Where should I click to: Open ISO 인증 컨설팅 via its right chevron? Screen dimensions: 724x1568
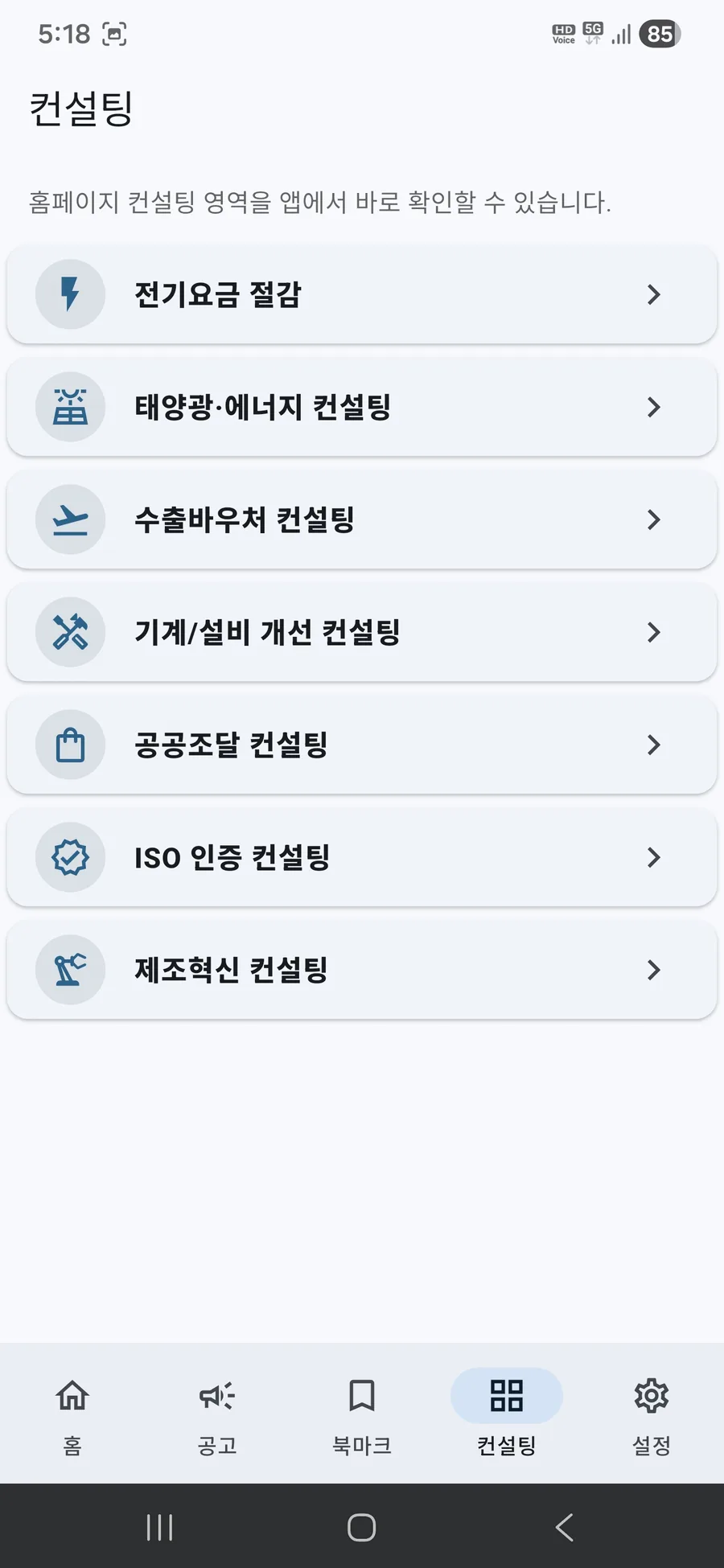654,857
